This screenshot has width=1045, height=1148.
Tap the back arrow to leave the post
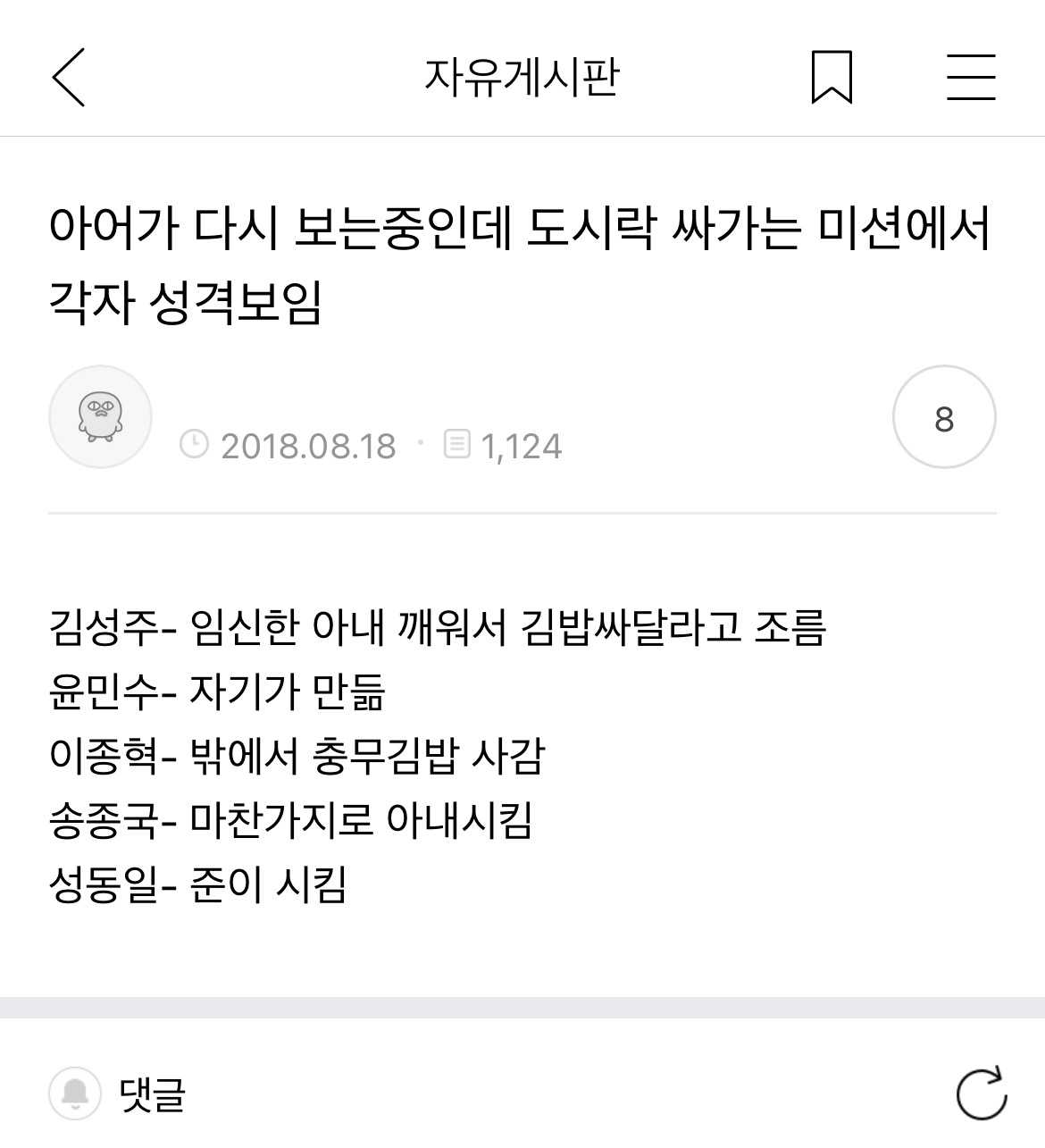click(67, 79)
